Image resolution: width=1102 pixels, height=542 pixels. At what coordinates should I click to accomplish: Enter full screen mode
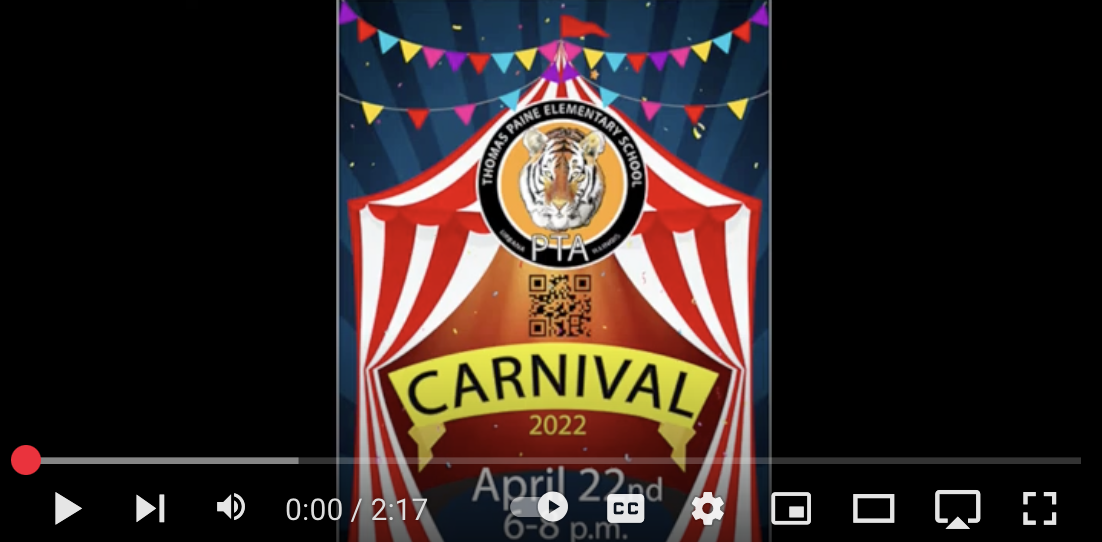tap(1040, 509)
